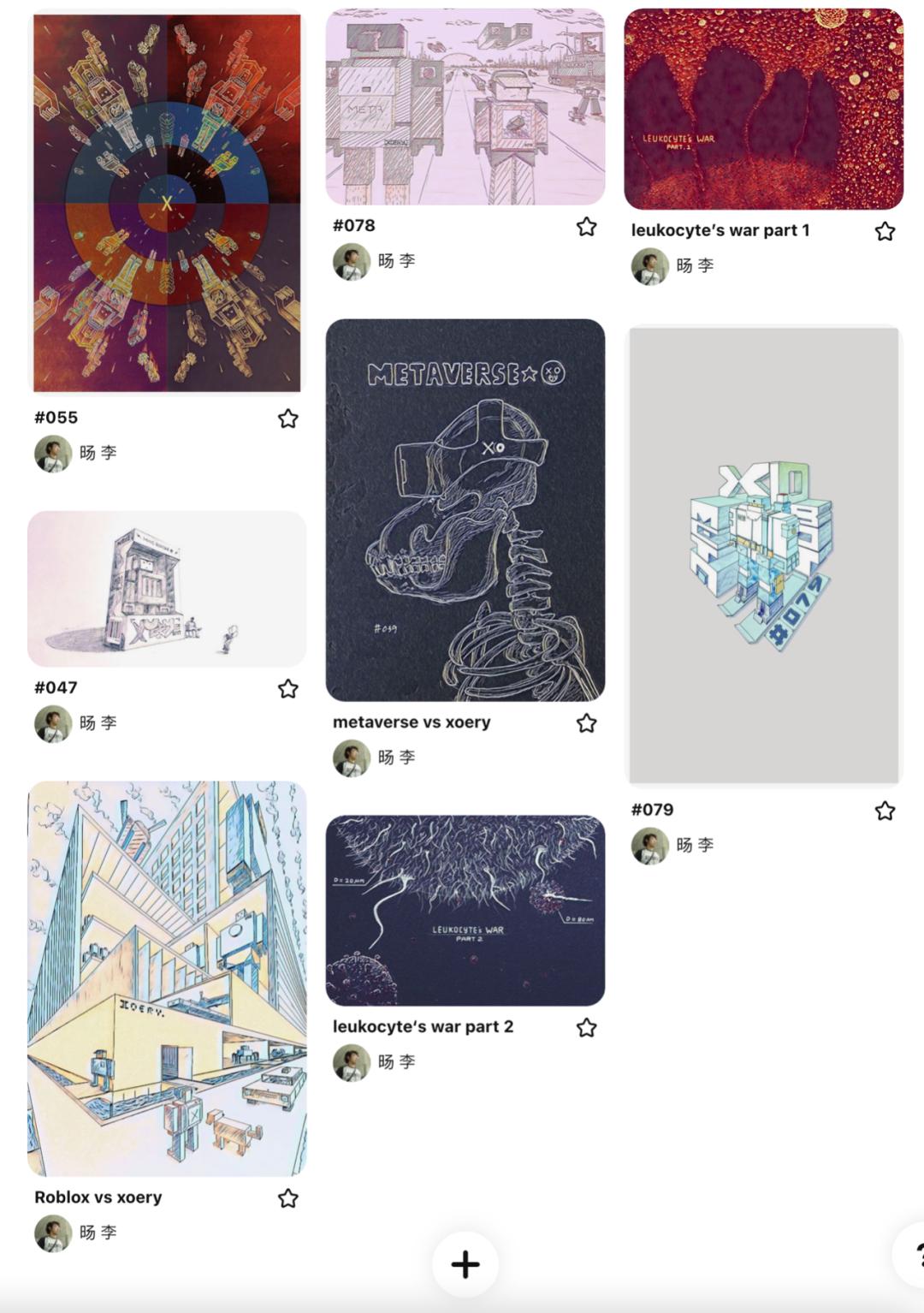This screenshot has height=1313, width=924.
Task: Open the help question mark button
Action: point(915,1256)
